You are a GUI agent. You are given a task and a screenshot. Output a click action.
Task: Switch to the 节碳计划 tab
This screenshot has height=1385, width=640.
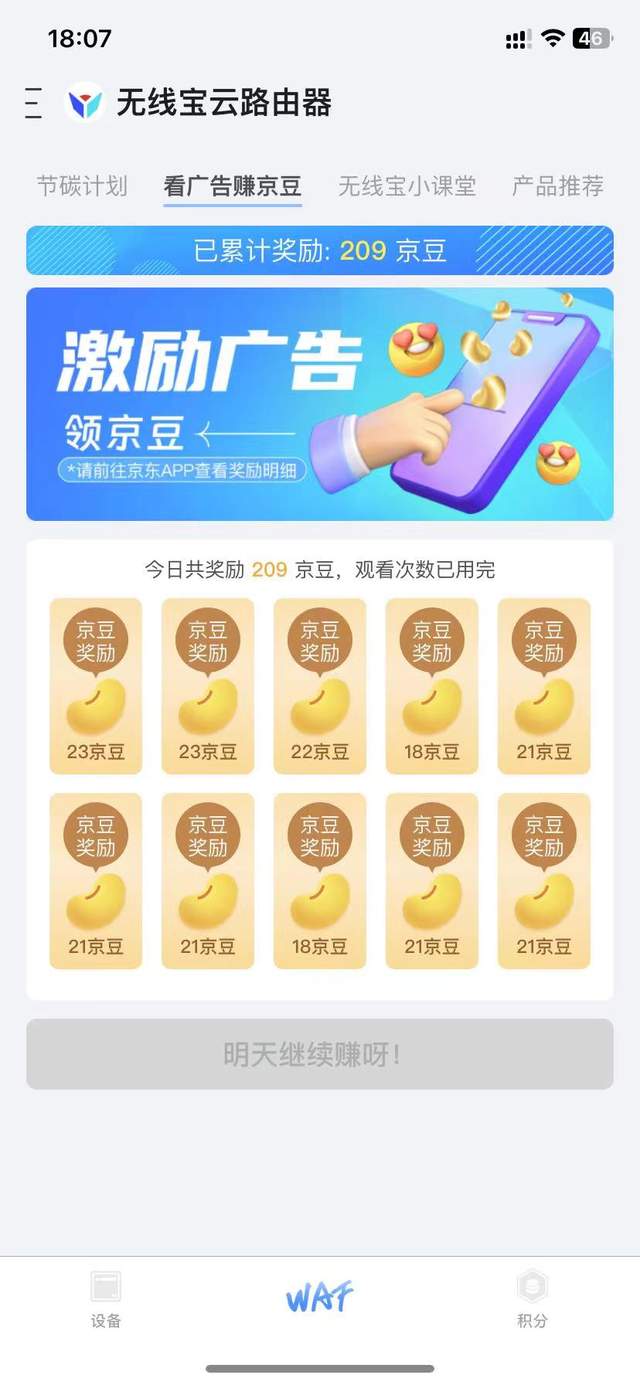tap(82, 186)
